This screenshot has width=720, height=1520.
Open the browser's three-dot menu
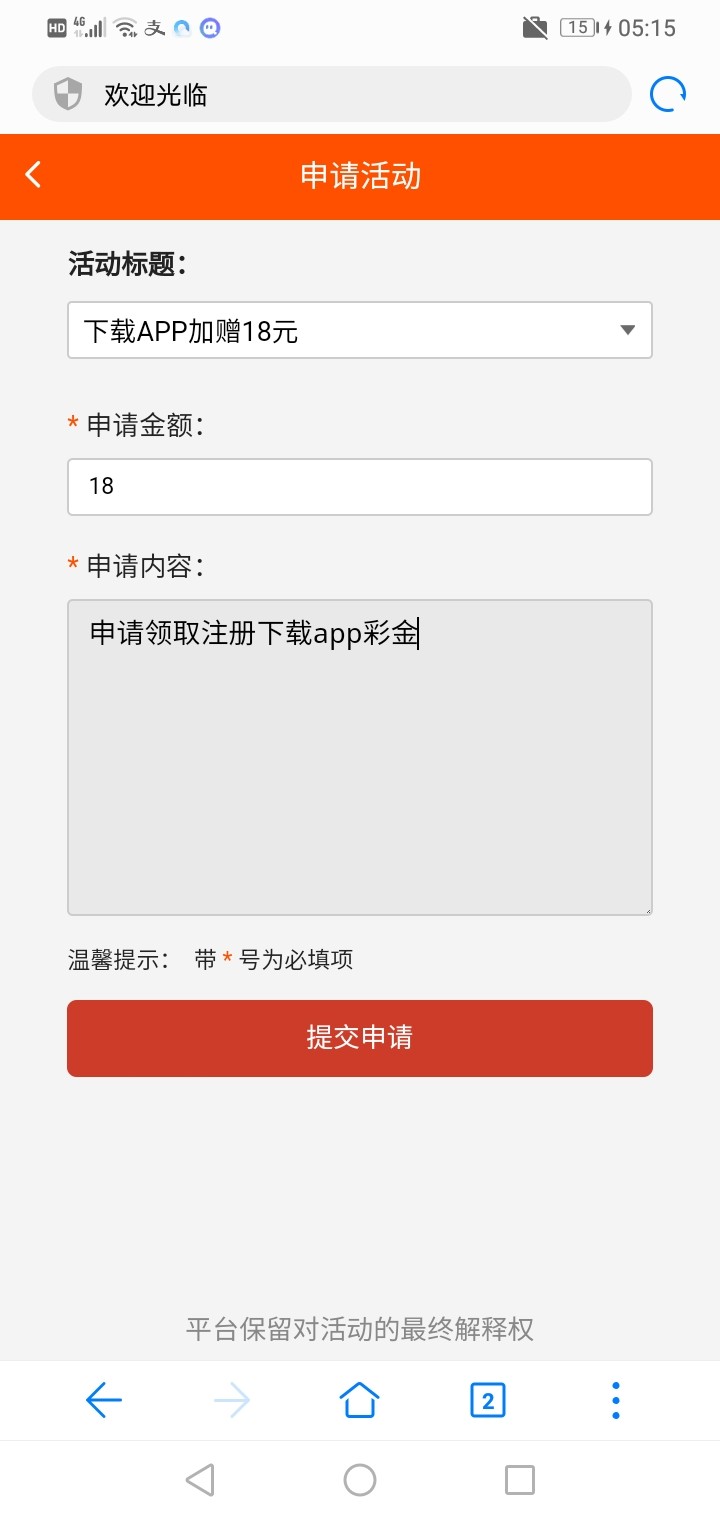point(616,1400)
